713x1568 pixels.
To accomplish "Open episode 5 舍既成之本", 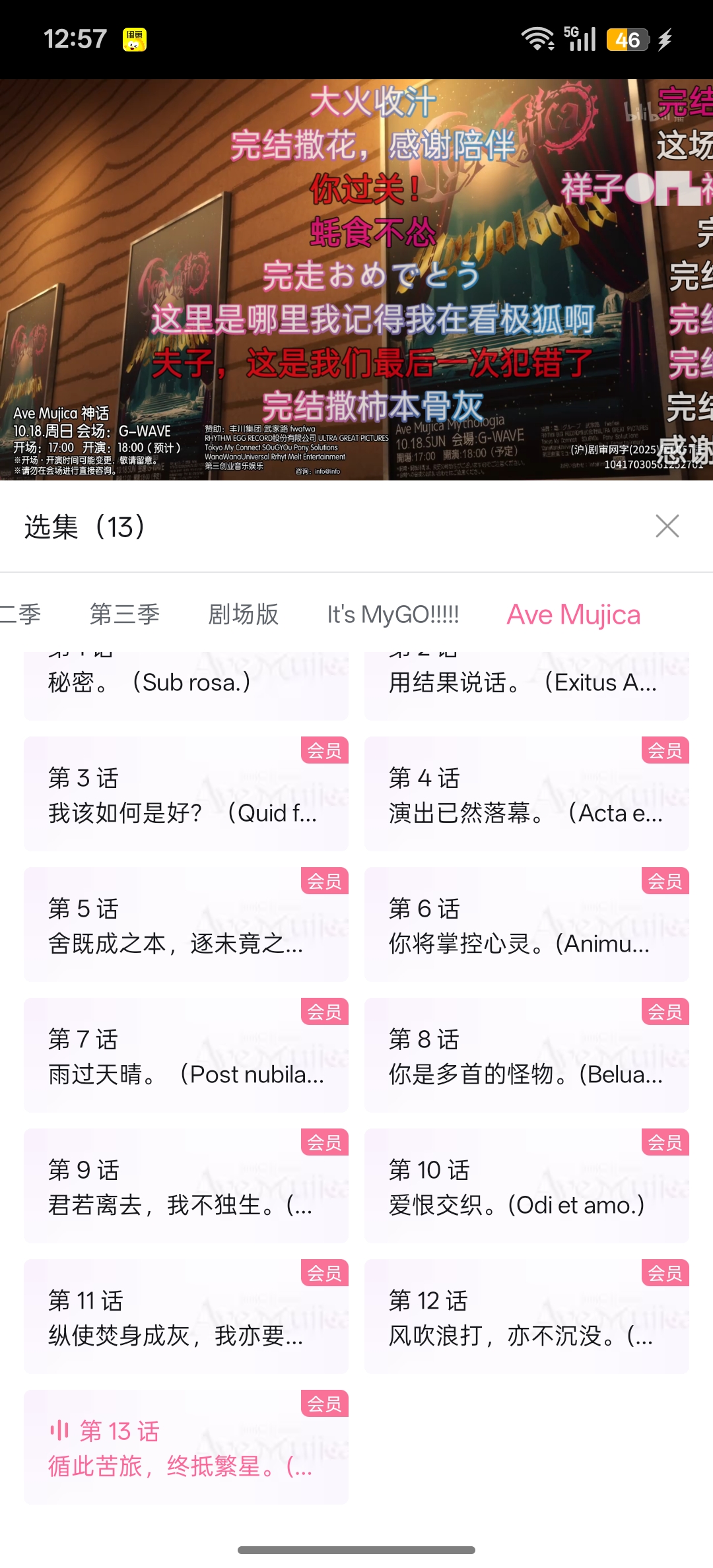I will click(x=186, y=925).
